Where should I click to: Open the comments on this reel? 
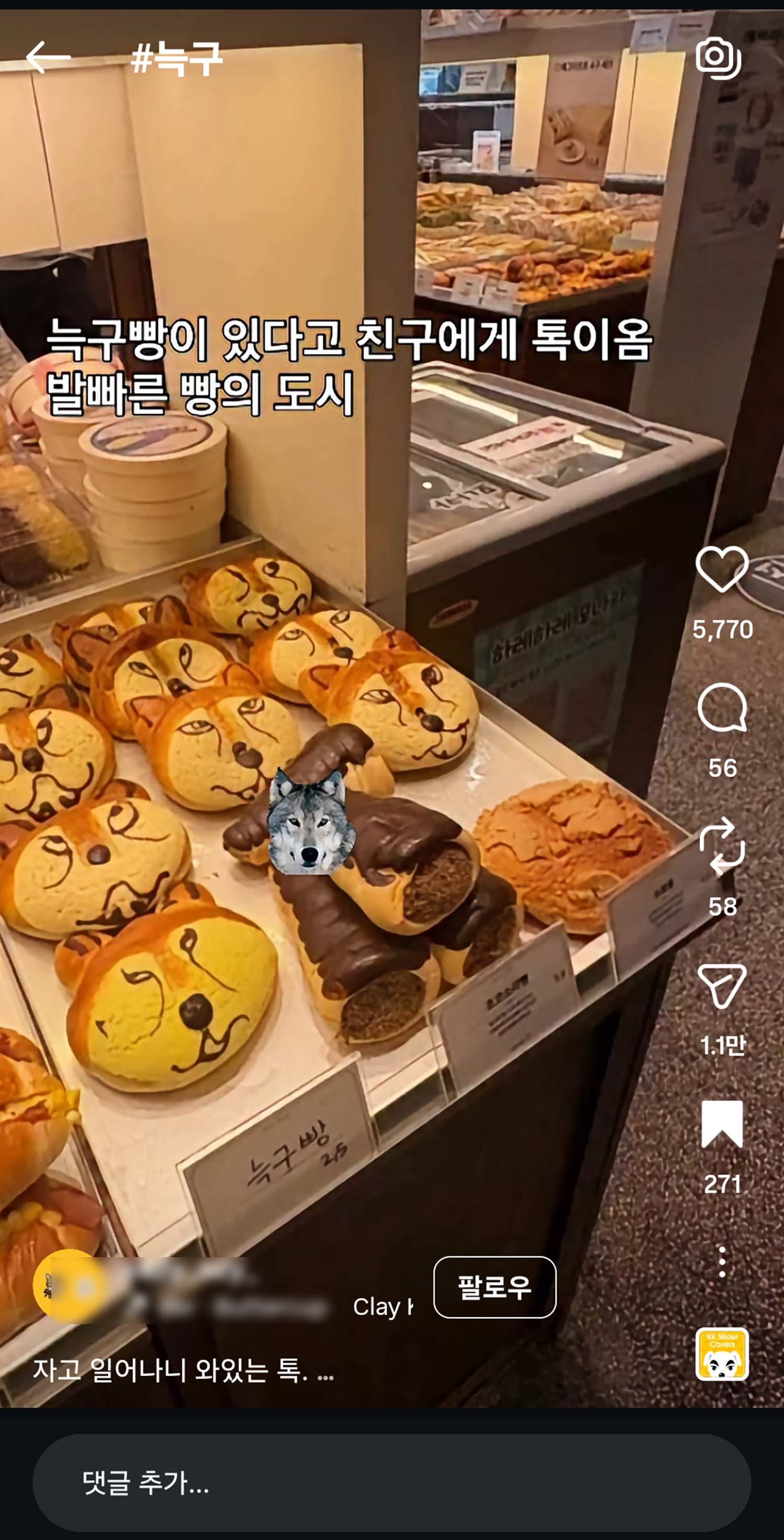pyautogui.click(x=722, y=708)
